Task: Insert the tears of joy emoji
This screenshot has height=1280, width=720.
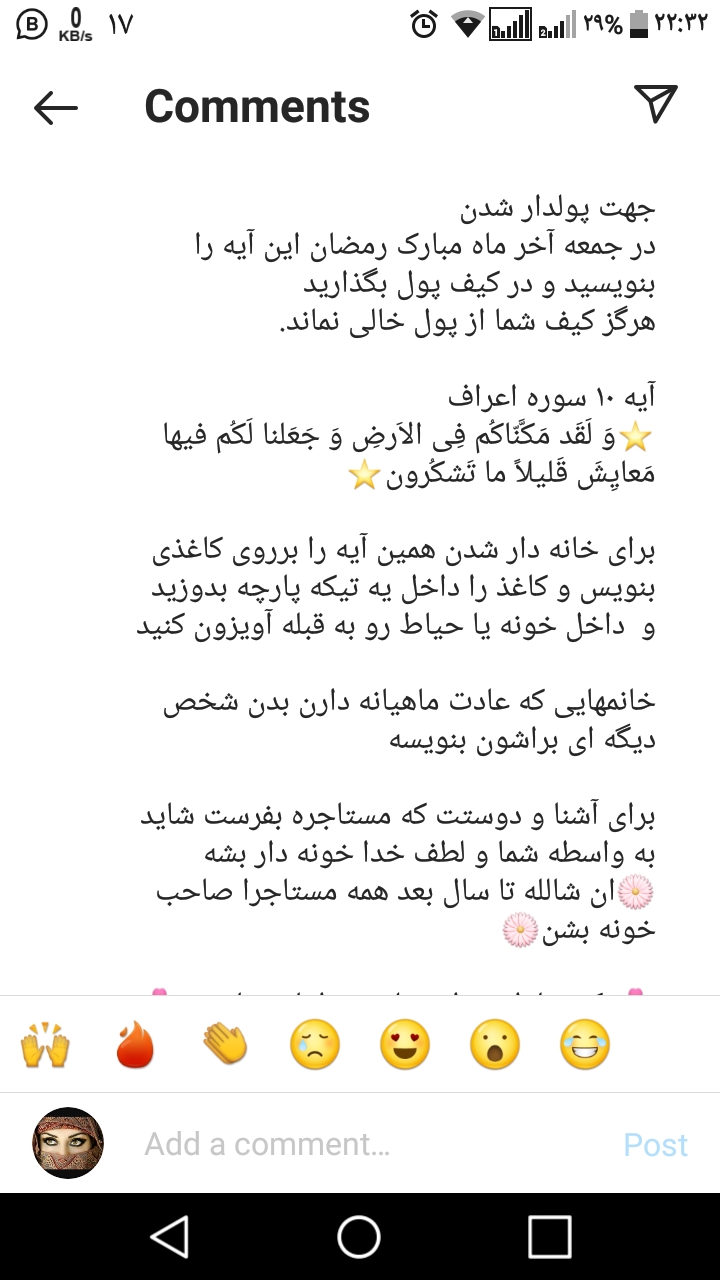Action: coord(585,1045)
